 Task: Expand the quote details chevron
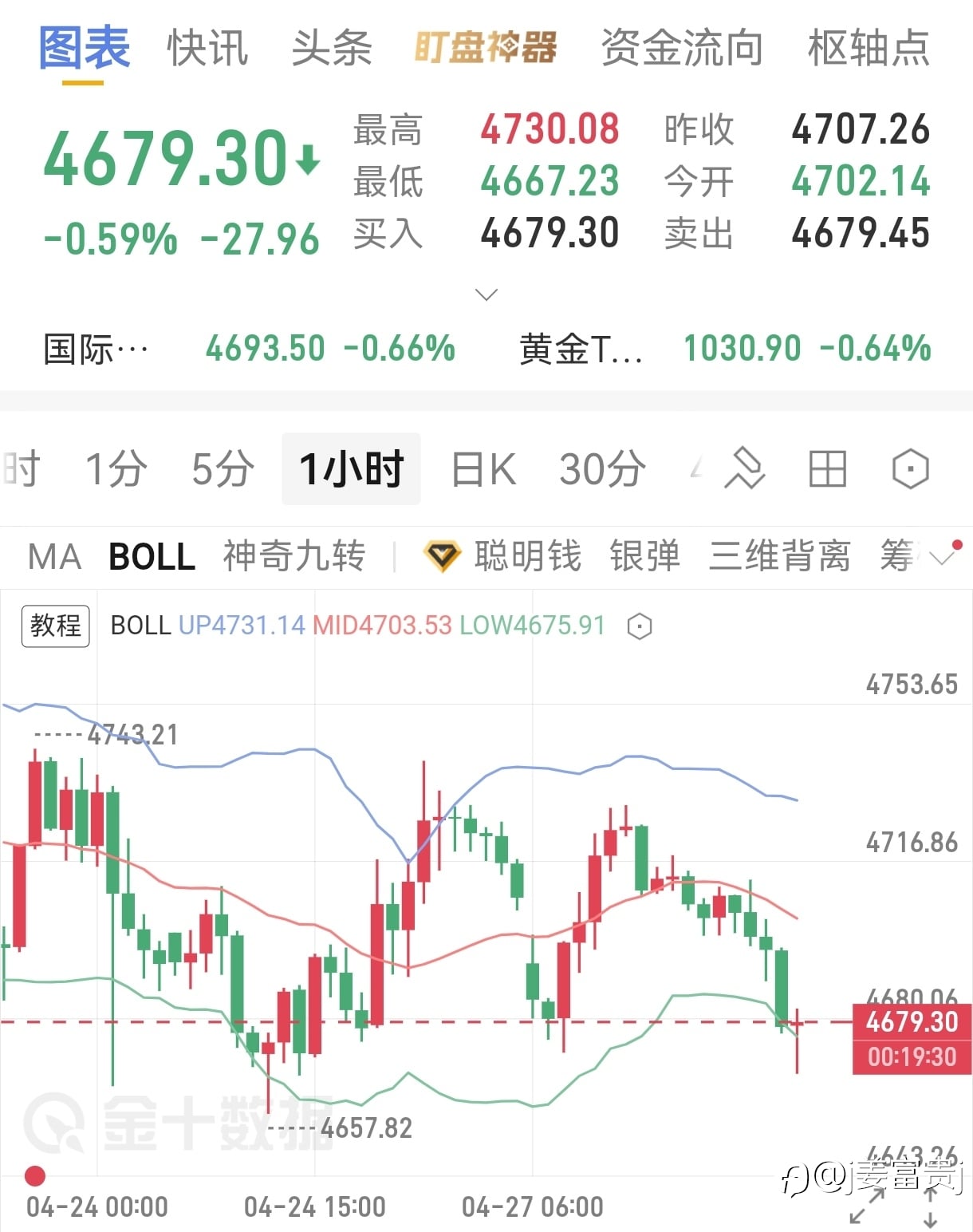(486, 295)
